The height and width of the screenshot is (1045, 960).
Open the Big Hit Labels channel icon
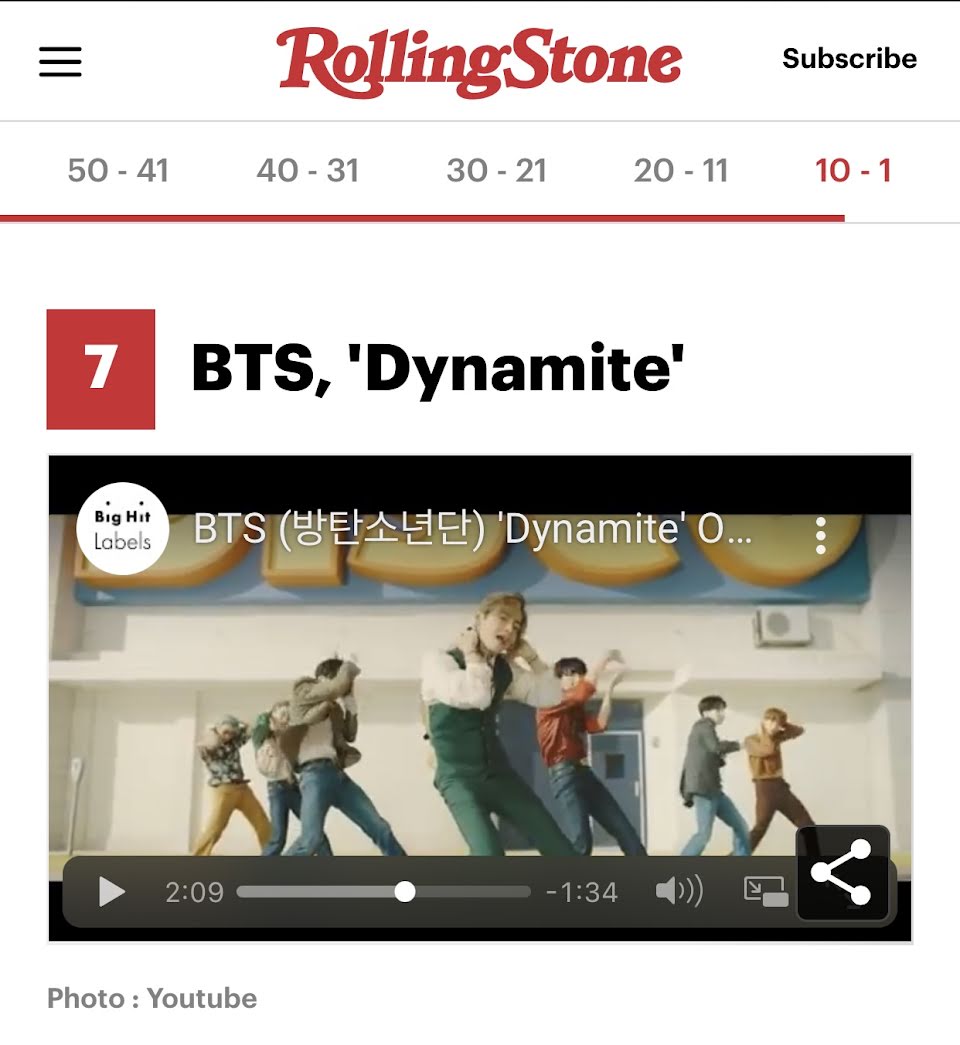(122, 529)
